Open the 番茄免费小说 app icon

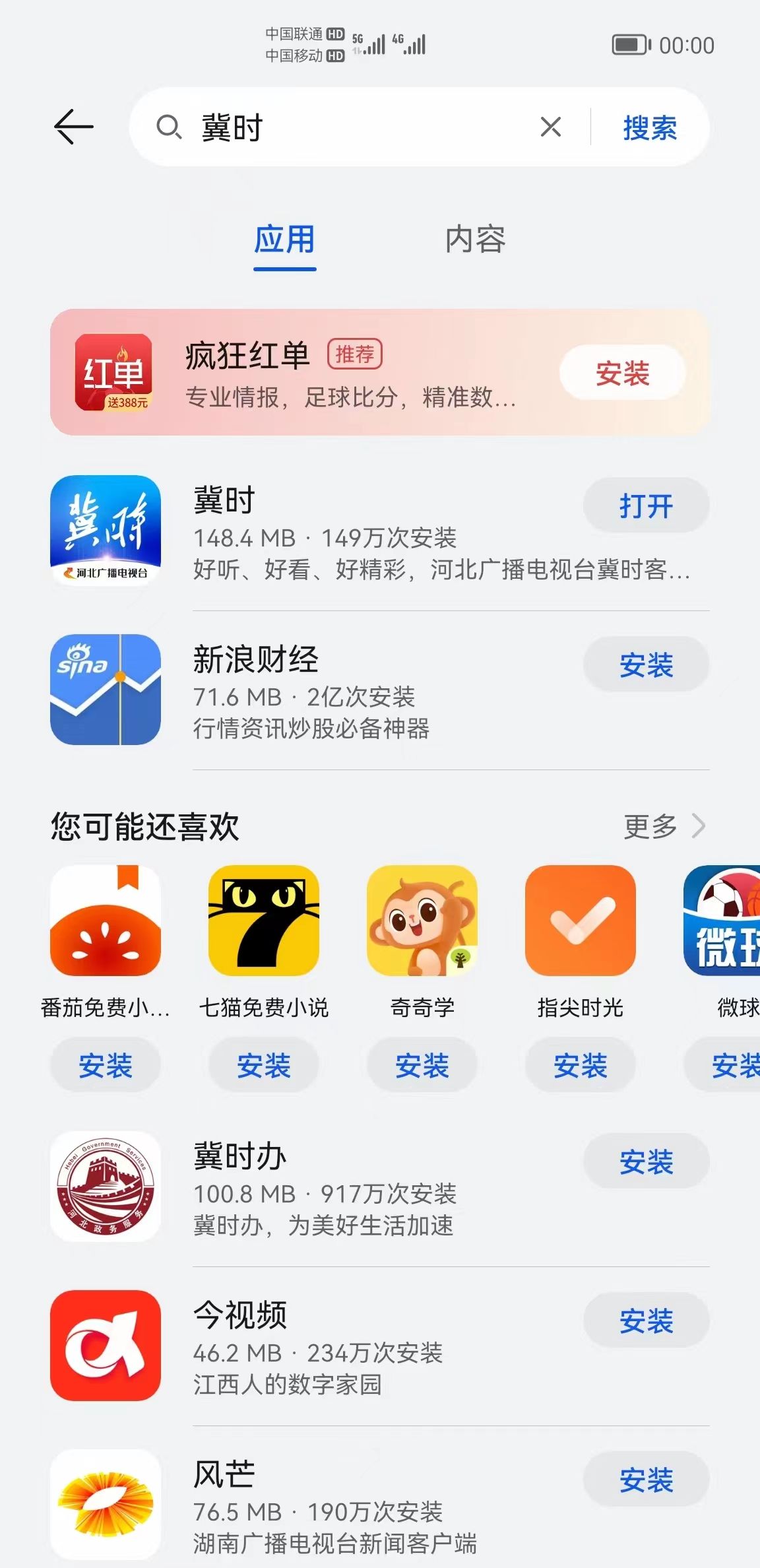click(106, 921)
